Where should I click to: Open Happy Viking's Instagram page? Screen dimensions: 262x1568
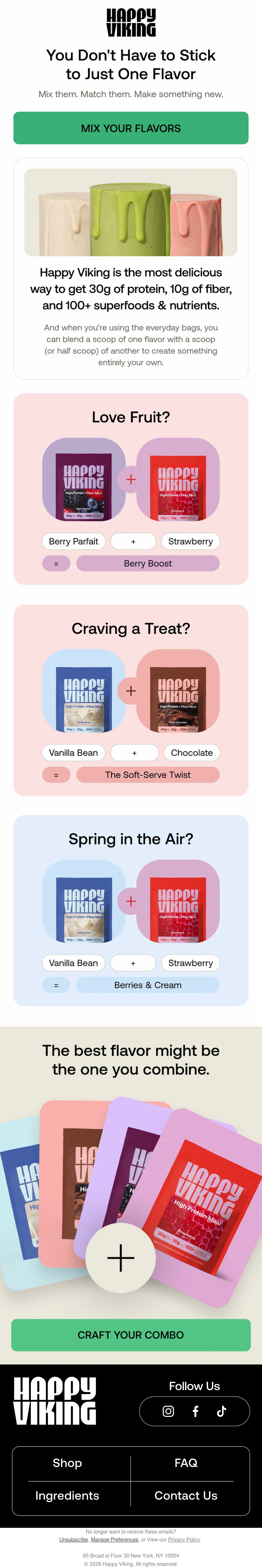point(168,1411)
